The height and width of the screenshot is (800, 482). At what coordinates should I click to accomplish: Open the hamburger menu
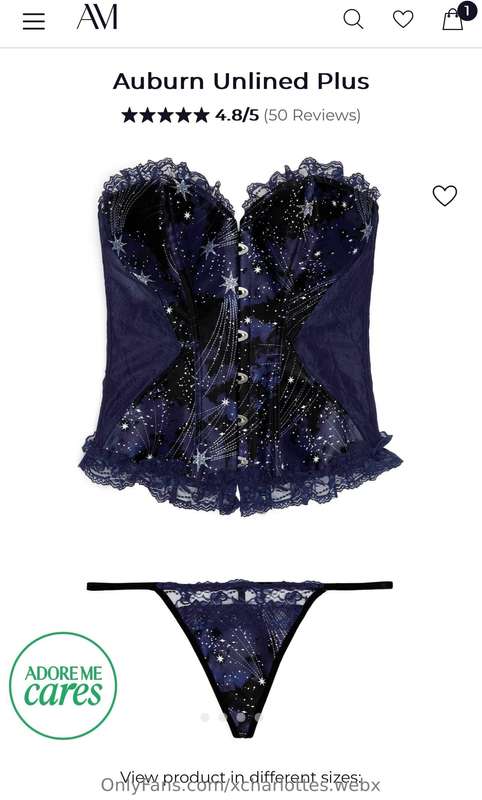click(x=34, y=21)
